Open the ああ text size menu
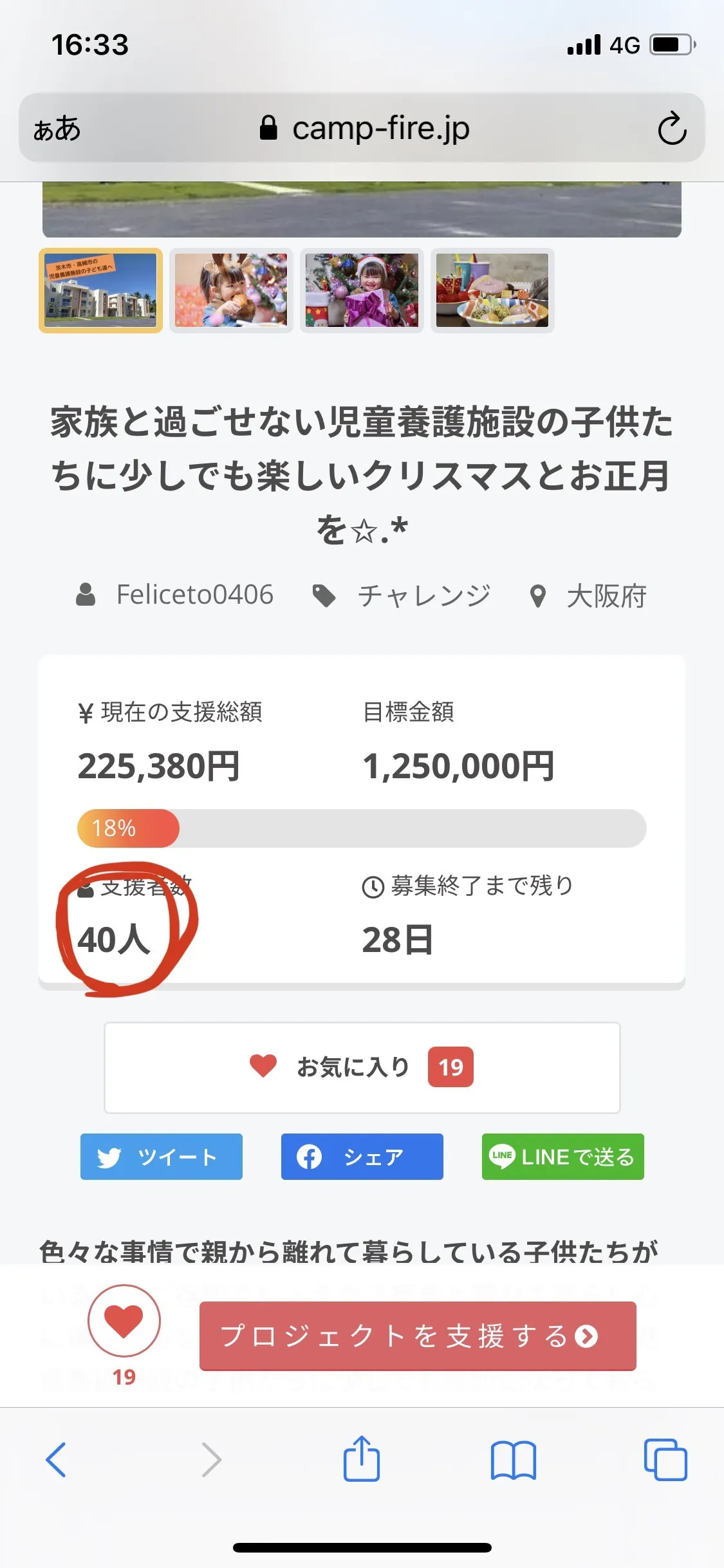The height and width of the screenshot is (1568, 724). [x=57, y=128]
